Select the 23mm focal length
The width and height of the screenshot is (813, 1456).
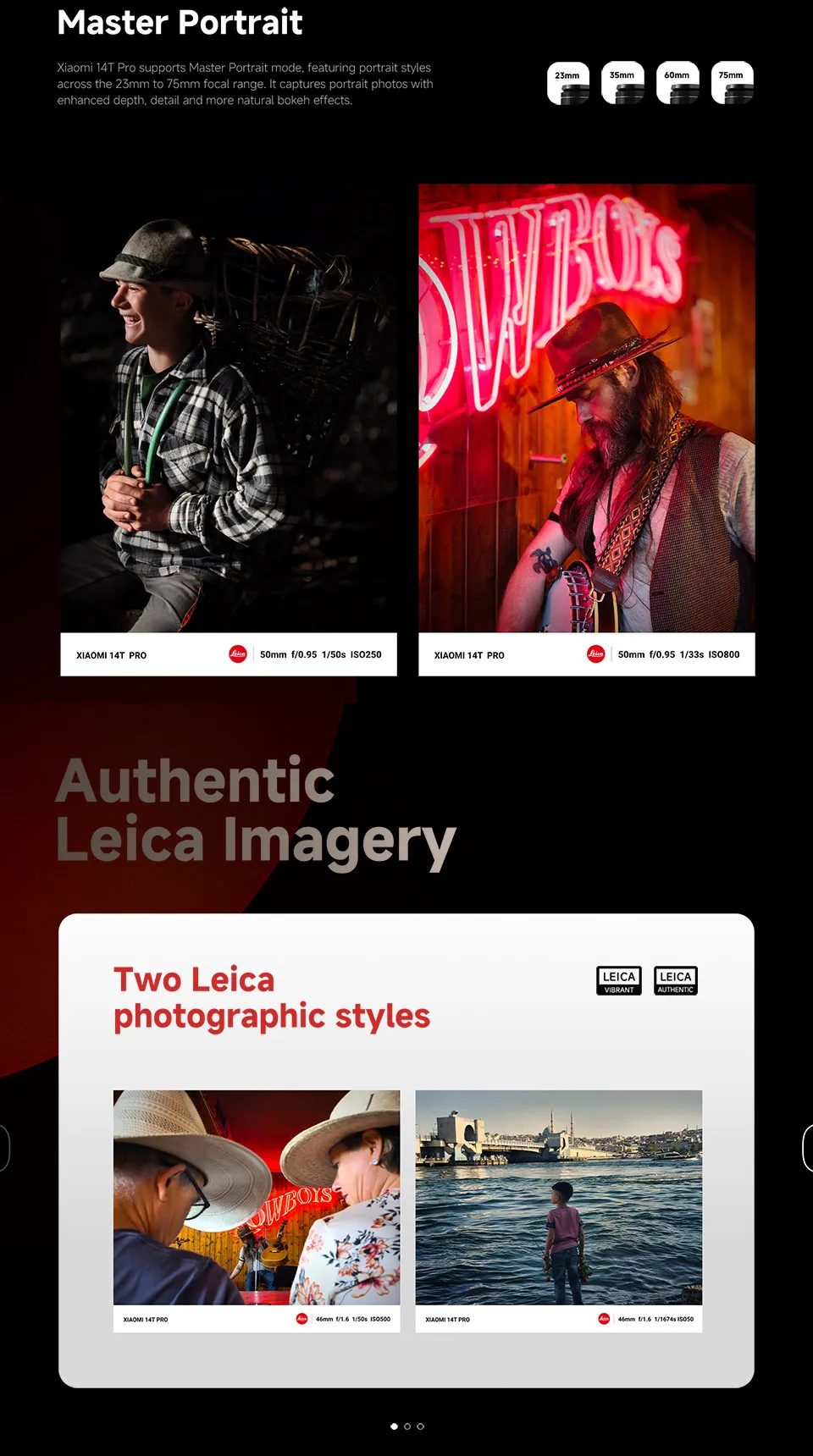click(568, 83)
